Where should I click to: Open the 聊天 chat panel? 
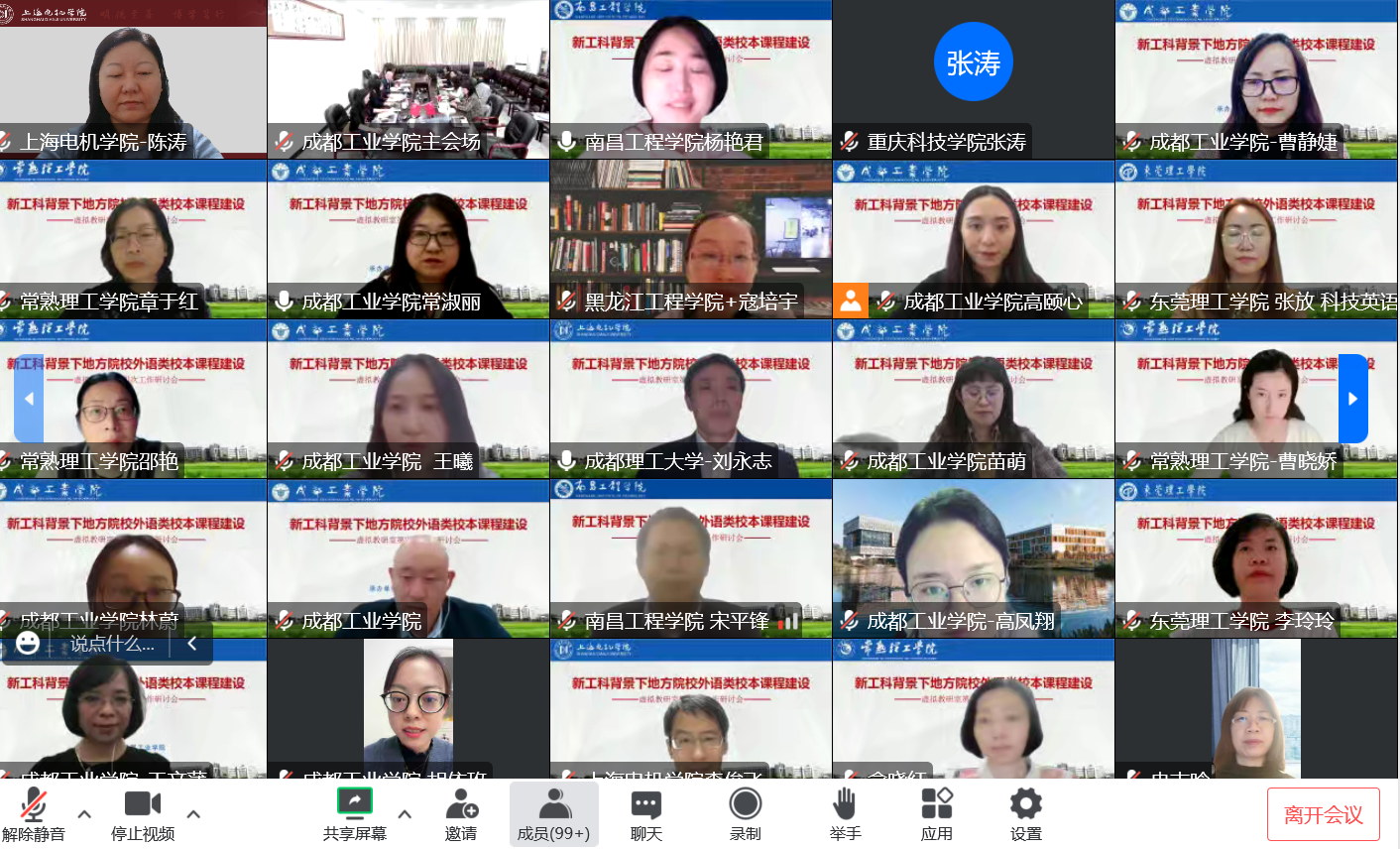[x=646, y=814]
